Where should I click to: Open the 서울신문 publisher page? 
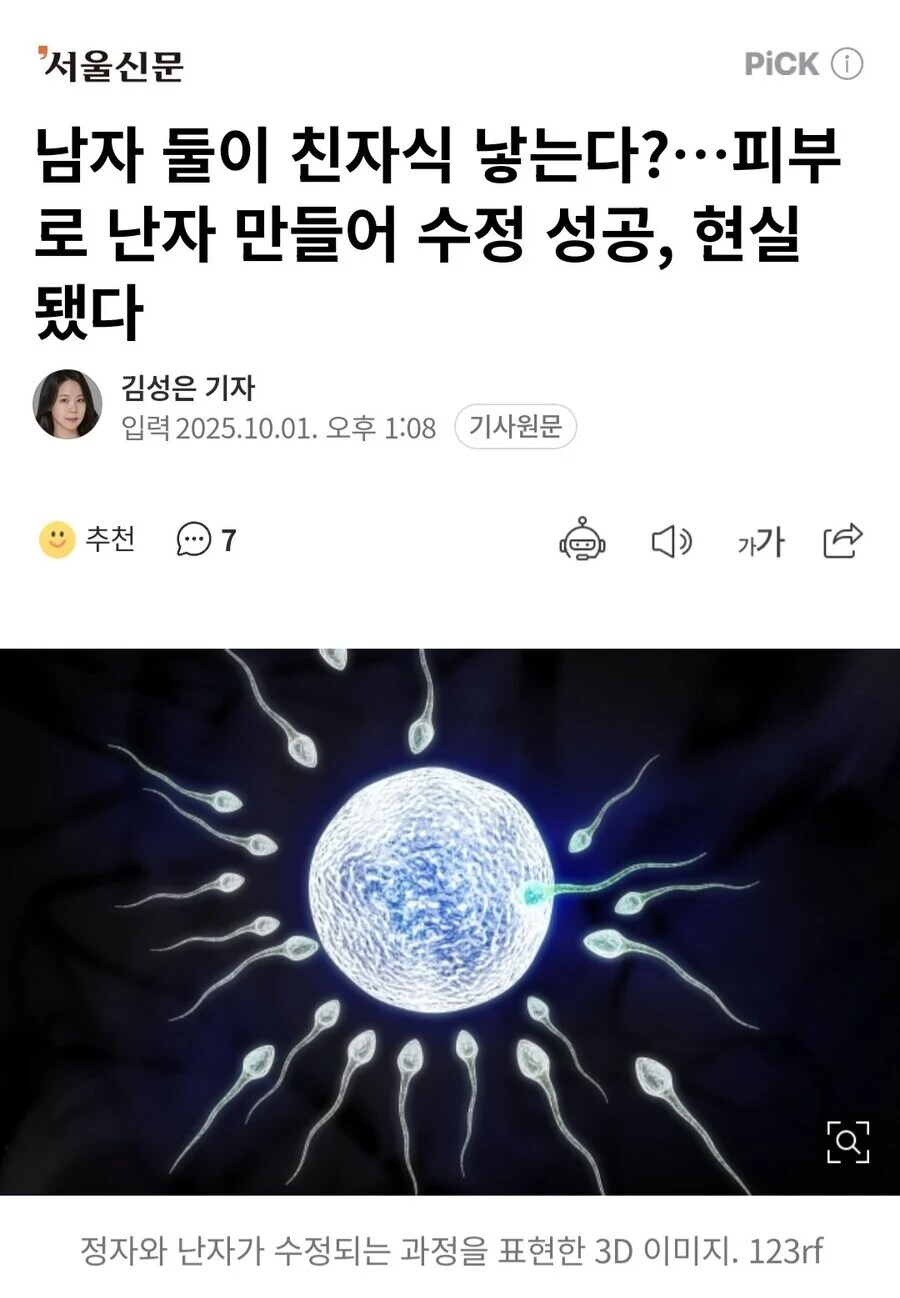(110, 65)
